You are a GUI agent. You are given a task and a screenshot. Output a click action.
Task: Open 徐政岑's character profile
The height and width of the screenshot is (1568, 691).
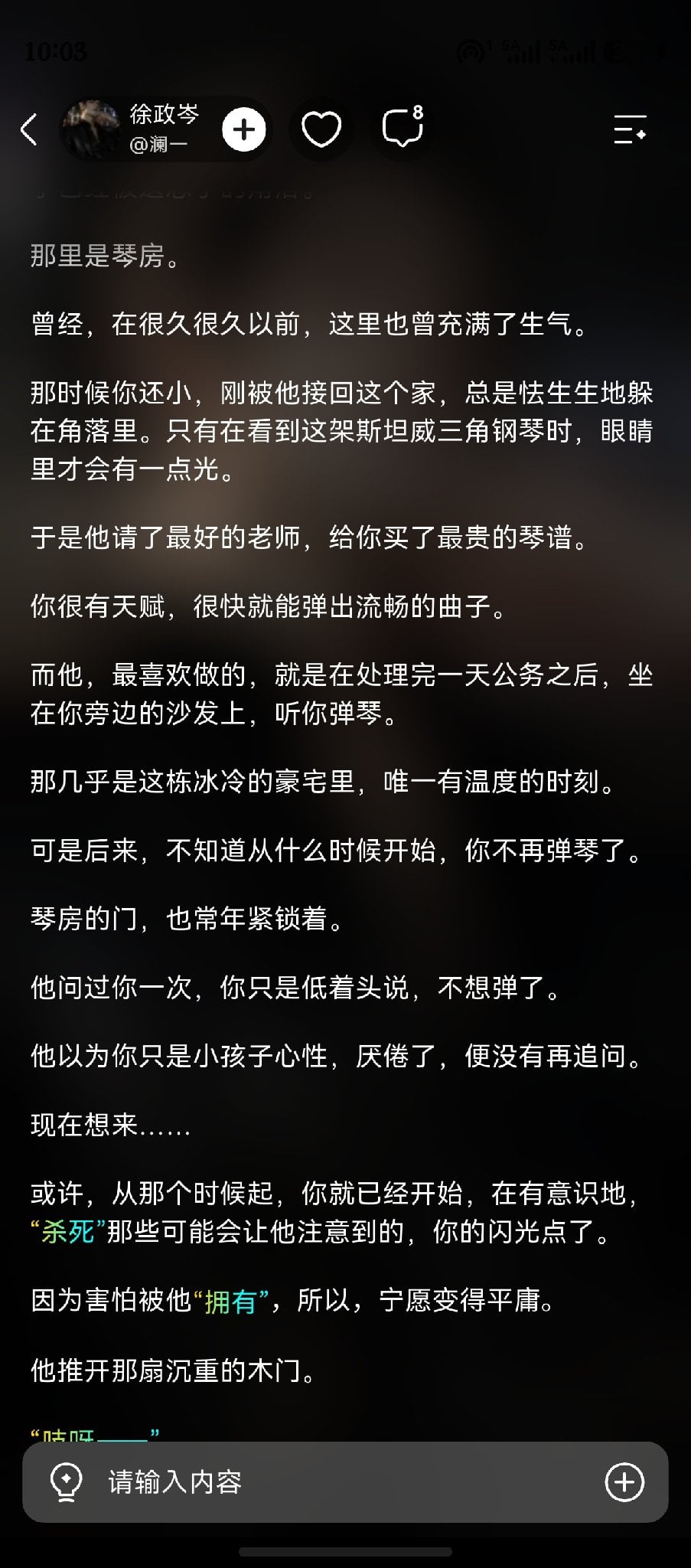point(131,129)
